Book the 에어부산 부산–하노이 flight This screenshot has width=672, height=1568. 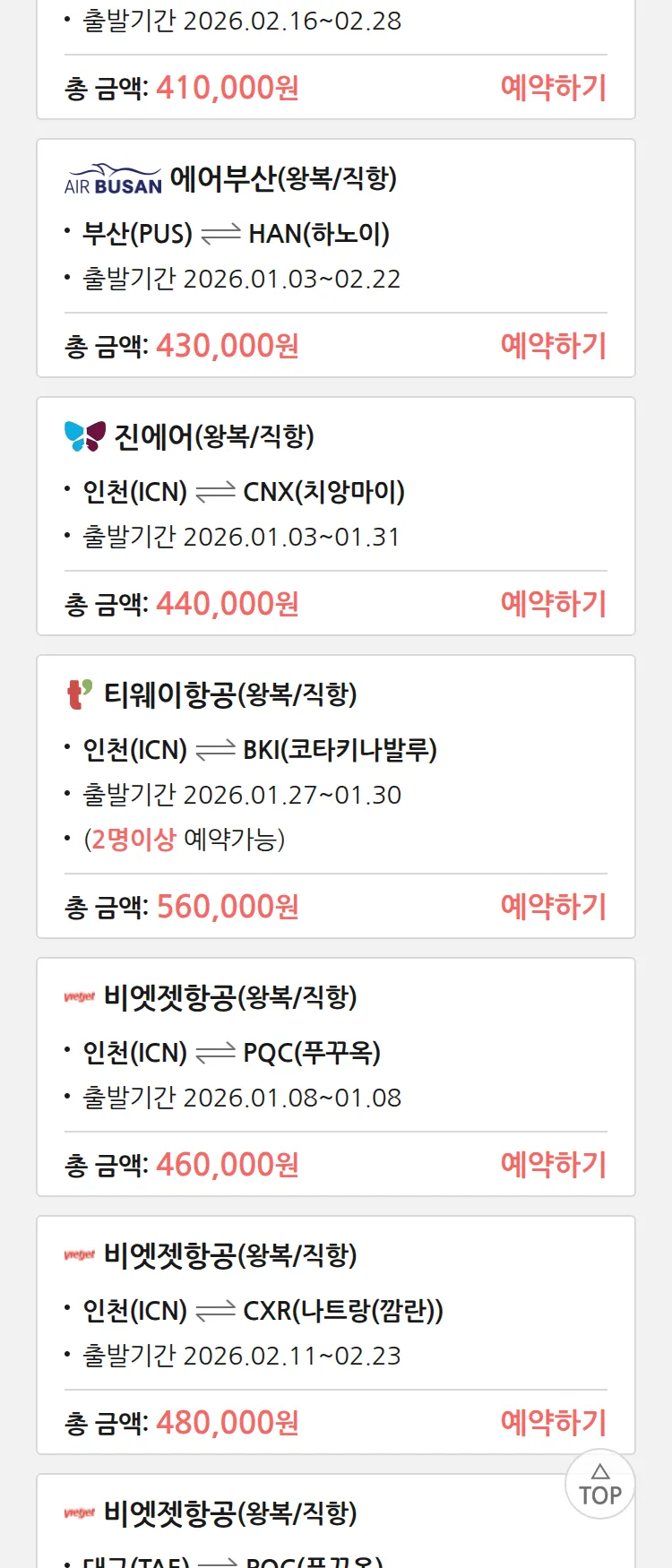coord(553,346)
